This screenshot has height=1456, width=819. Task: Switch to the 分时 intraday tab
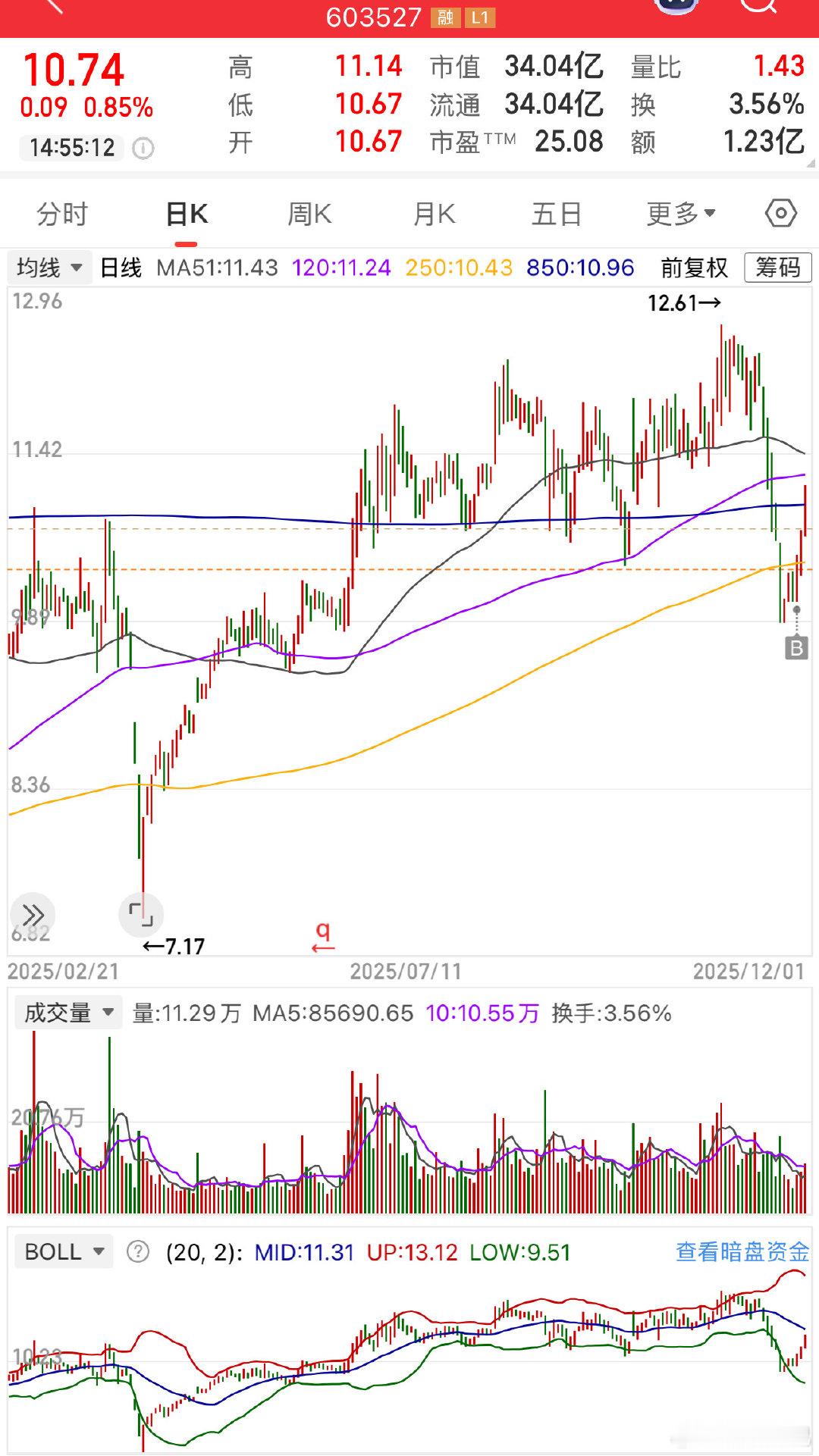click(x=63, y=214)
